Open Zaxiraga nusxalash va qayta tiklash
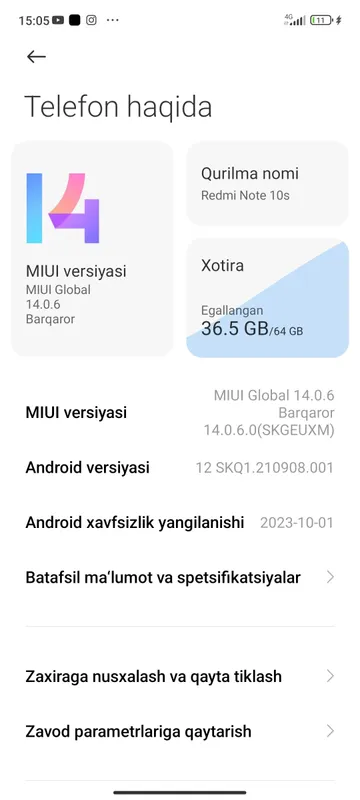This screenshot has height=800, width=360. pyautogui.click(x=180, y=677)
